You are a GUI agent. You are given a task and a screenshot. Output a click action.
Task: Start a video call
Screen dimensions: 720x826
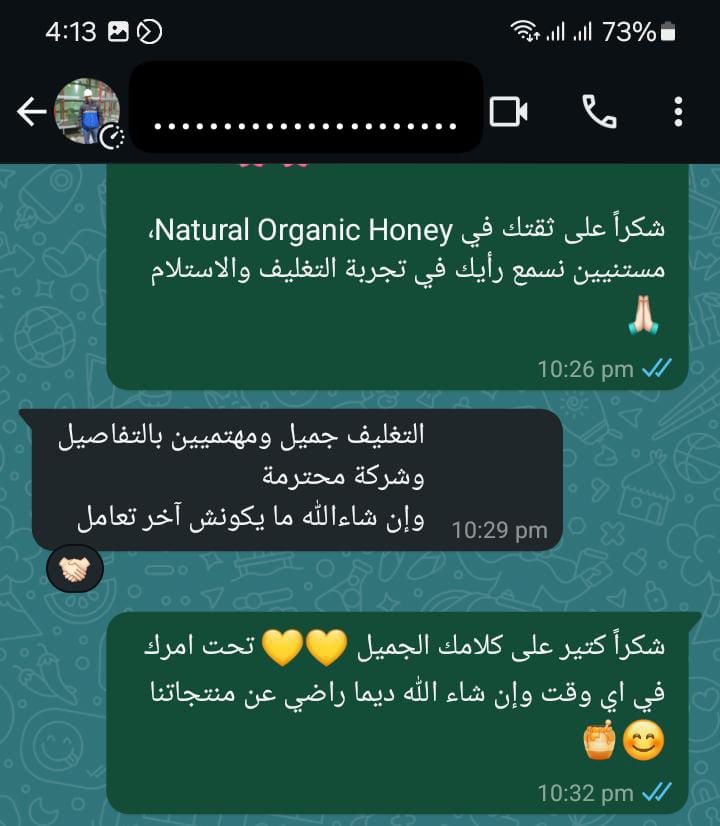coord(508,112)
